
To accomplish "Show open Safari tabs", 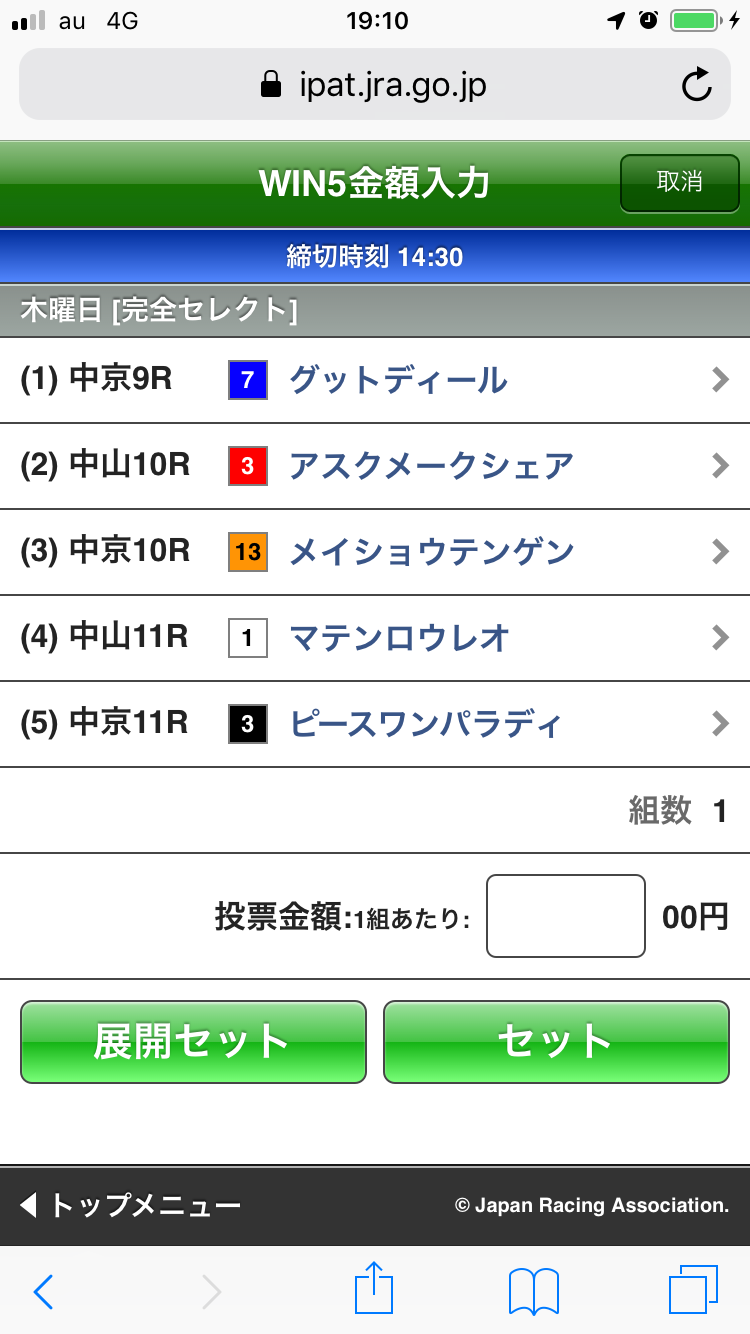I will 692,1290.
